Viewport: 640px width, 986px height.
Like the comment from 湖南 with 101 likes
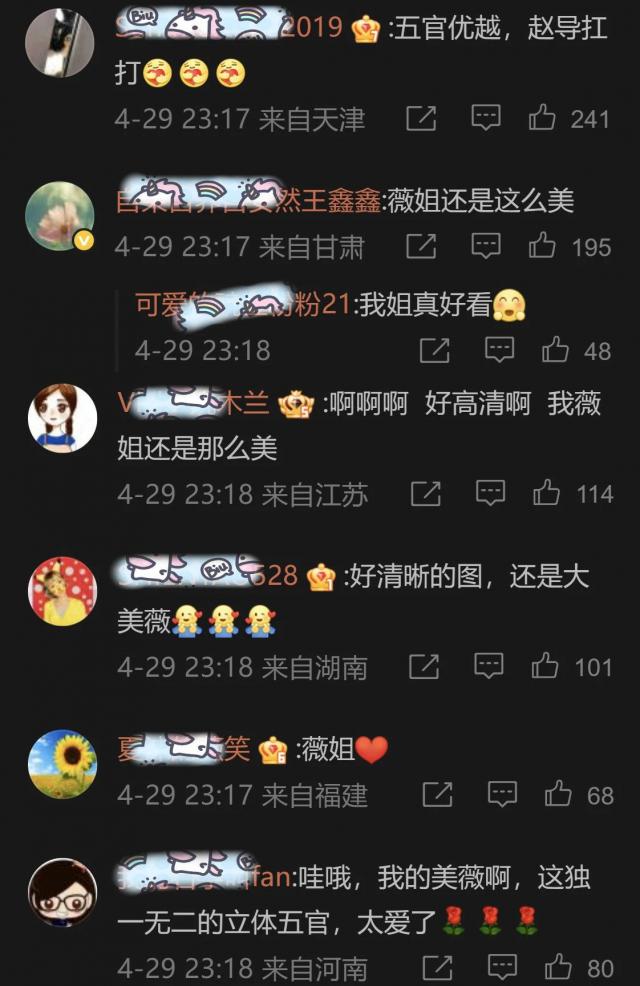tap(545, 666)
